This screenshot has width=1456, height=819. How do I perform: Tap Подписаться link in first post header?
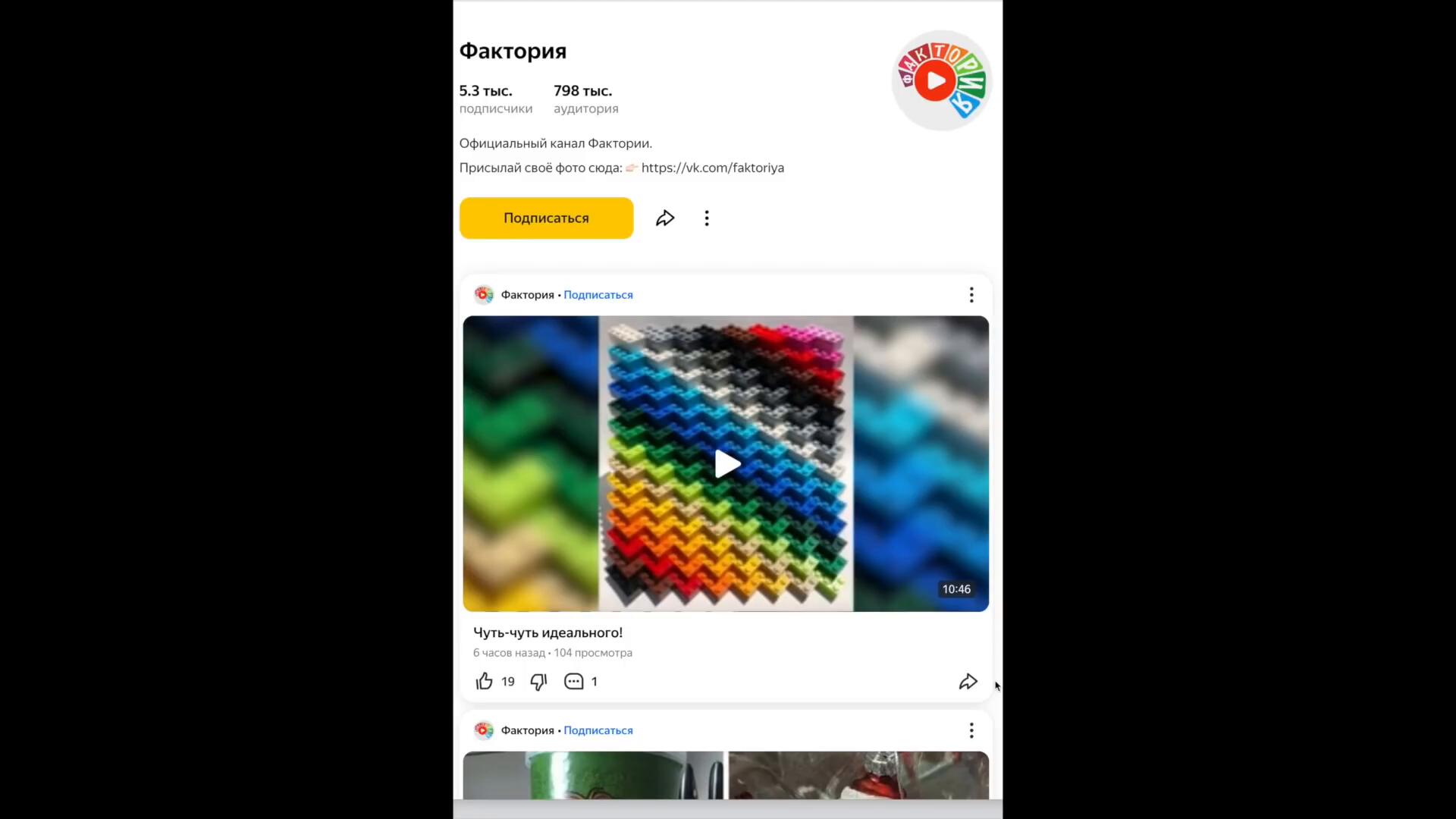598,295
